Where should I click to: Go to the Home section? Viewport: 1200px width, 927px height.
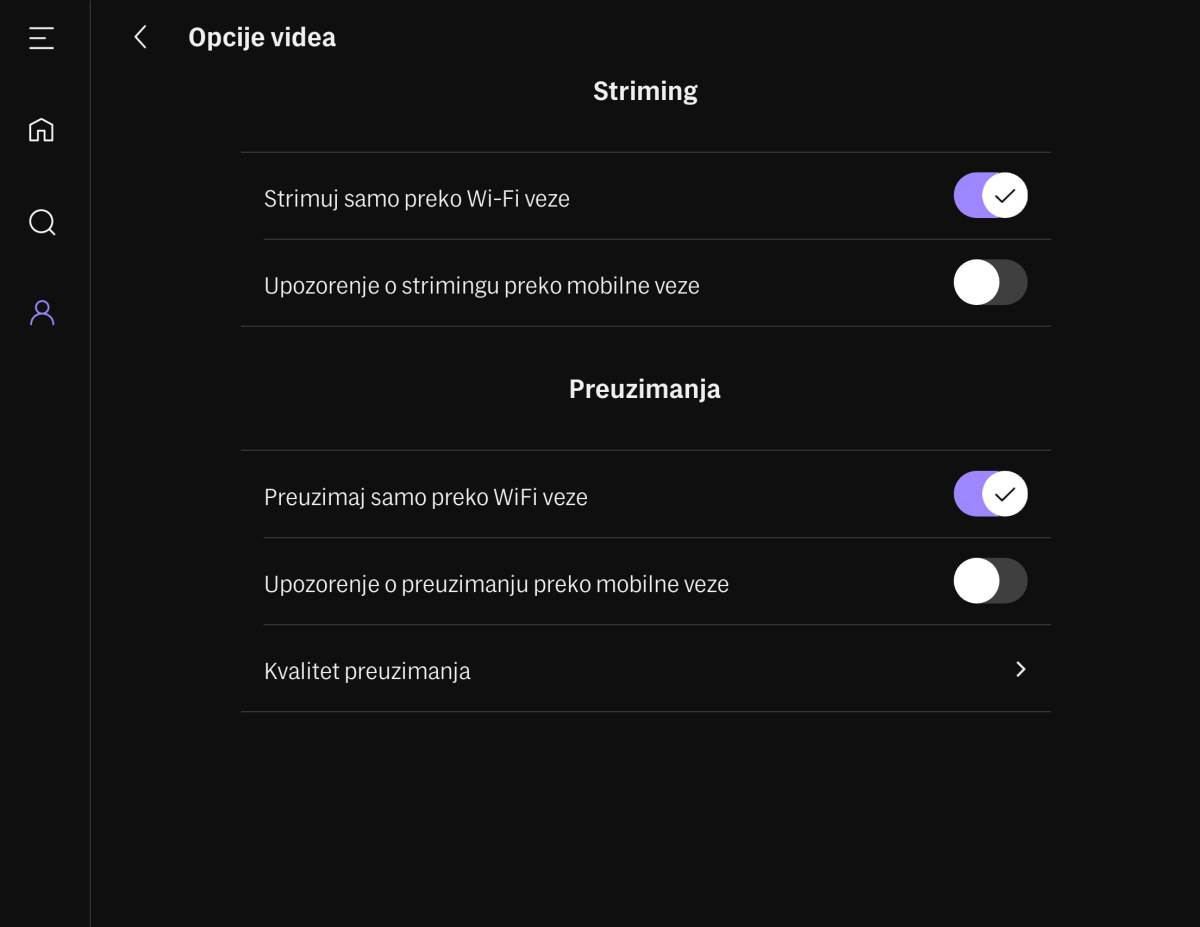pos(42,130)
